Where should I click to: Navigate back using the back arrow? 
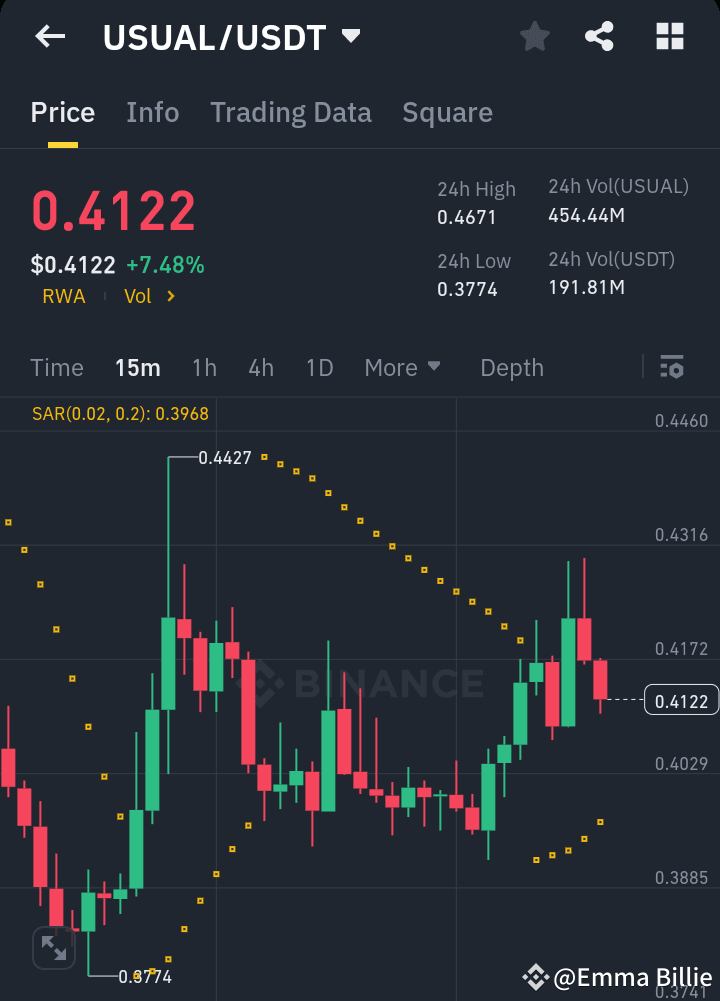pos(49,36)
